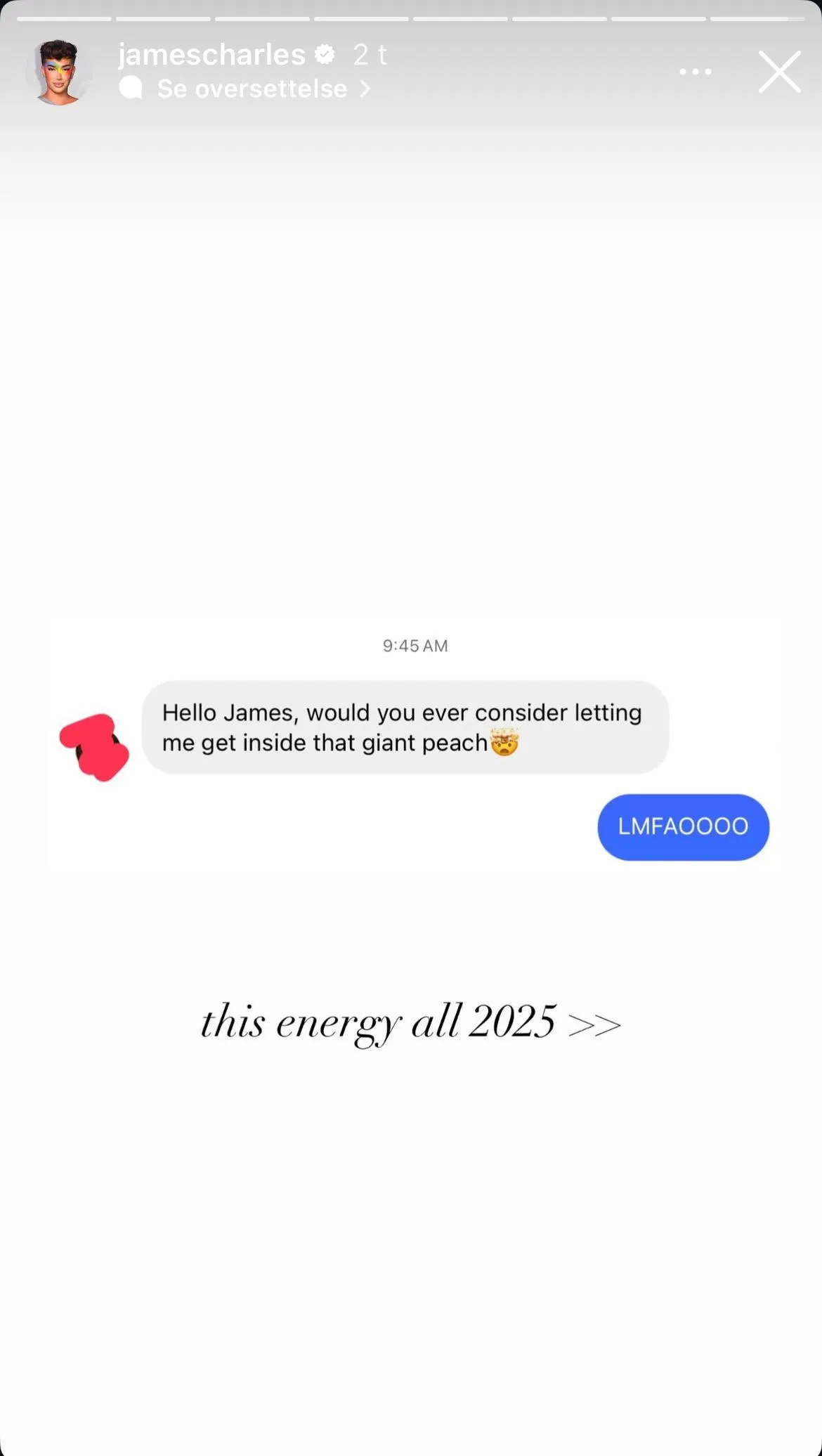Tap Se oversettelse to view translation
Image resolution: width=822 pixels, height=1456 pixels.
[x=252, y=89]
